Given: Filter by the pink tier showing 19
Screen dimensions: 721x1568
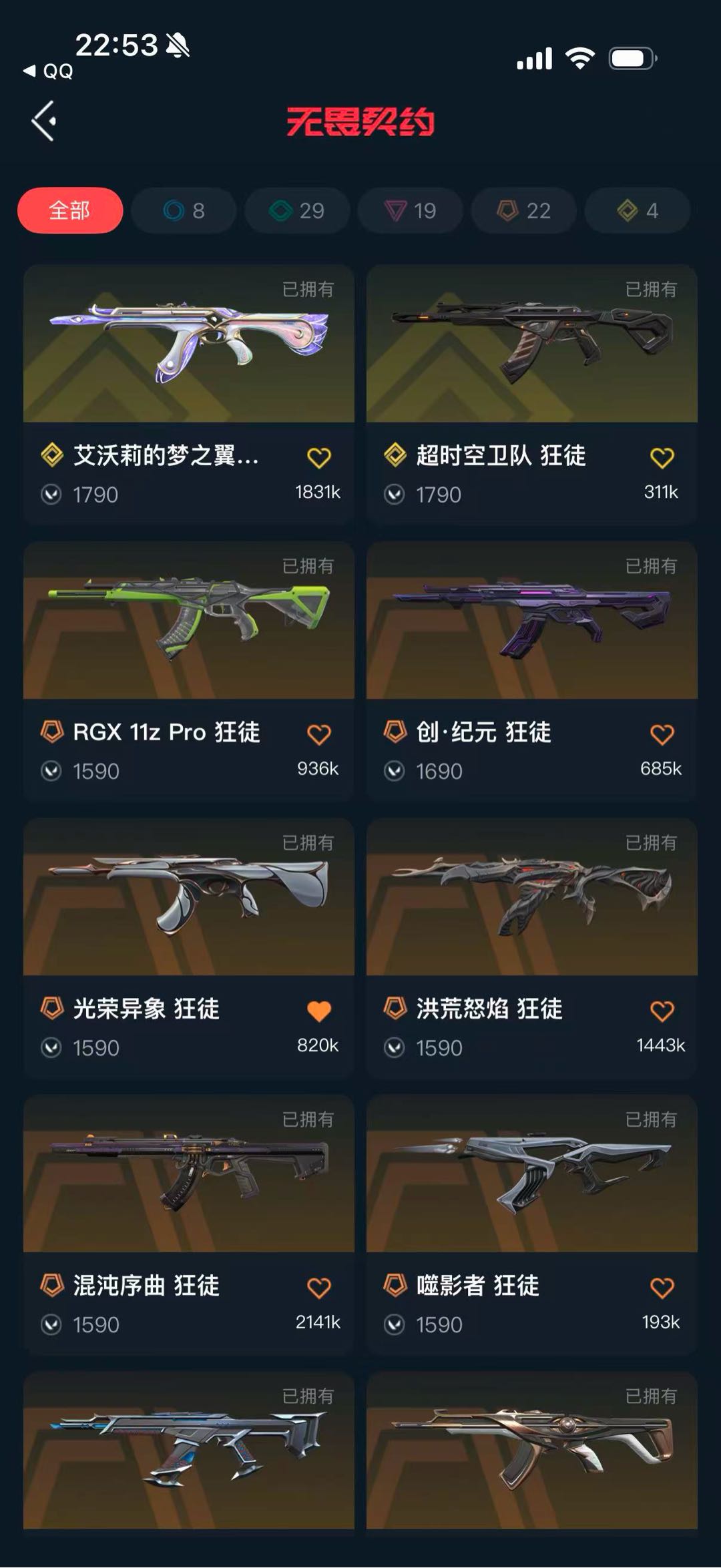Looking at the screenshot, I should (x=410, y=211).
